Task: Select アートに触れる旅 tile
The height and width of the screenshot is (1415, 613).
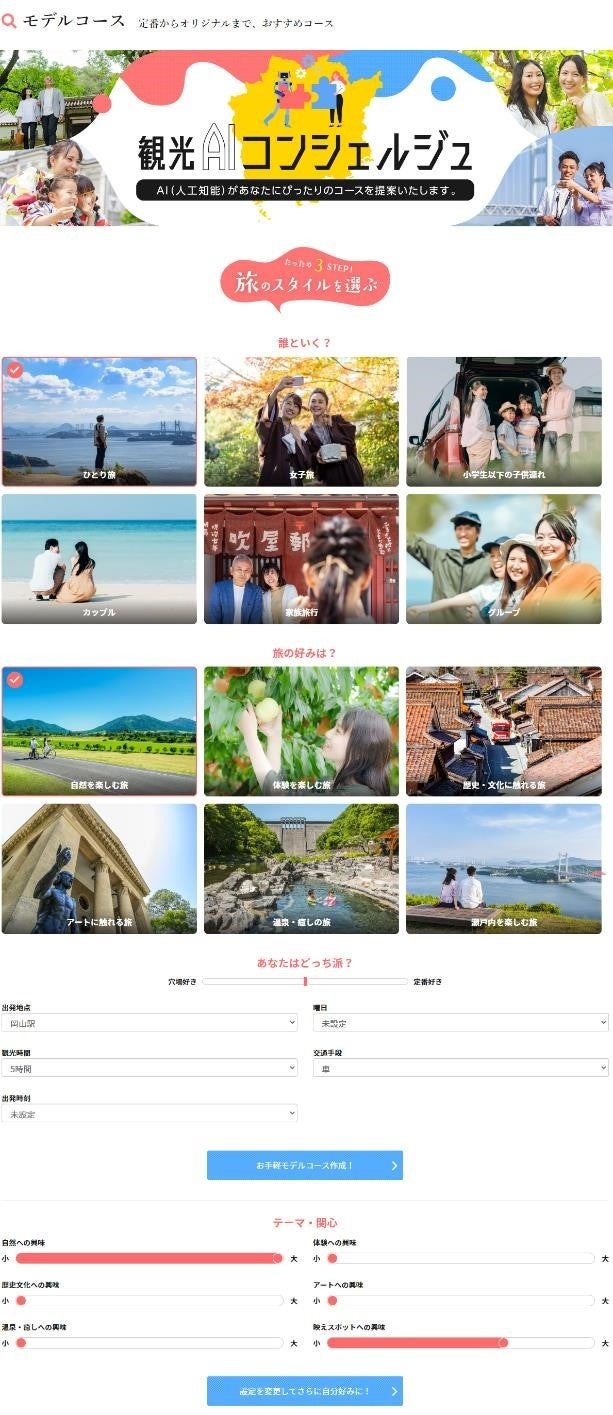Action: [x=99, y=868]
